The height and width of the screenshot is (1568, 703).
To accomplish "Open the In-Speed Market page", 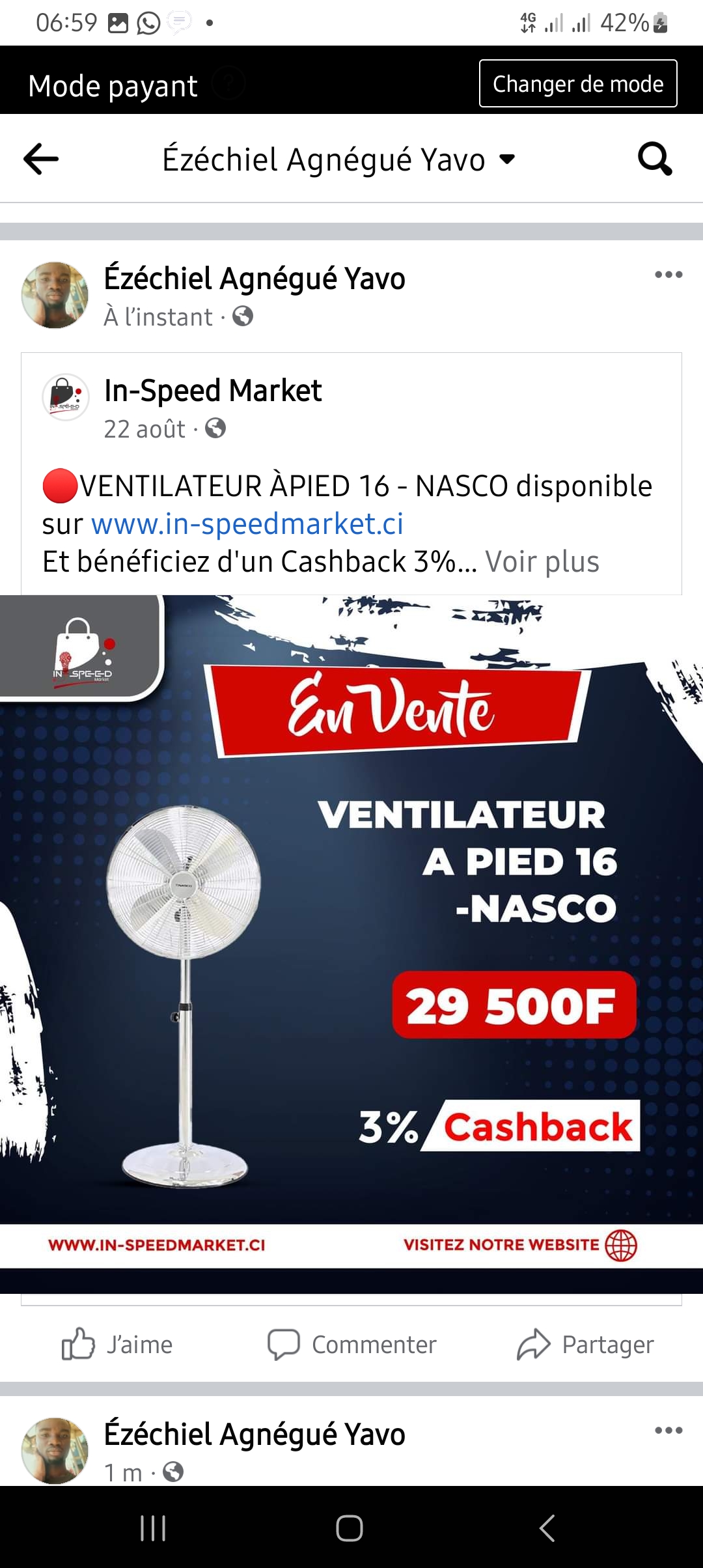I will click(213, 391).
